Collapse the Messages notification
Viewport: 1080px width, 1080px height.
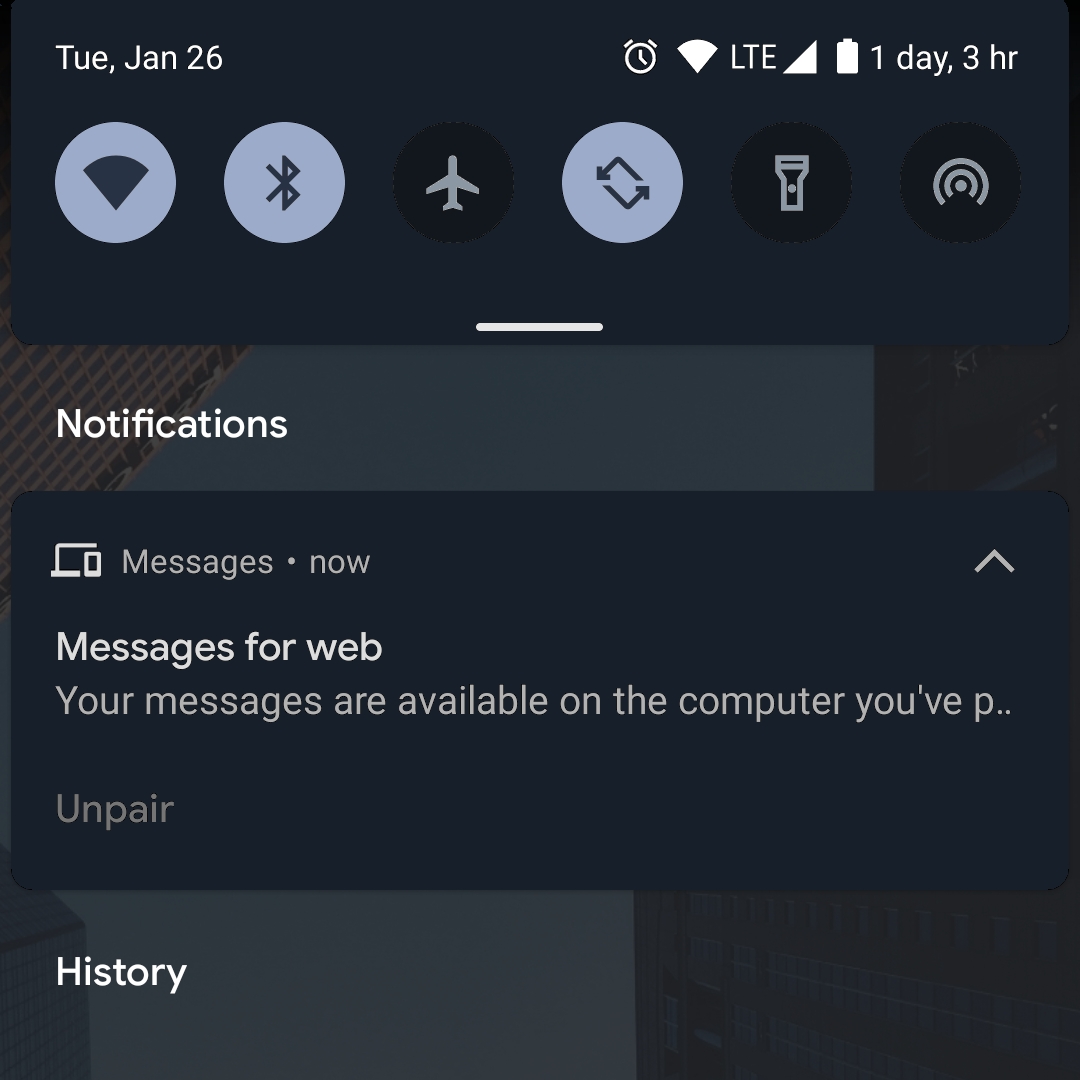coord(993,562)
